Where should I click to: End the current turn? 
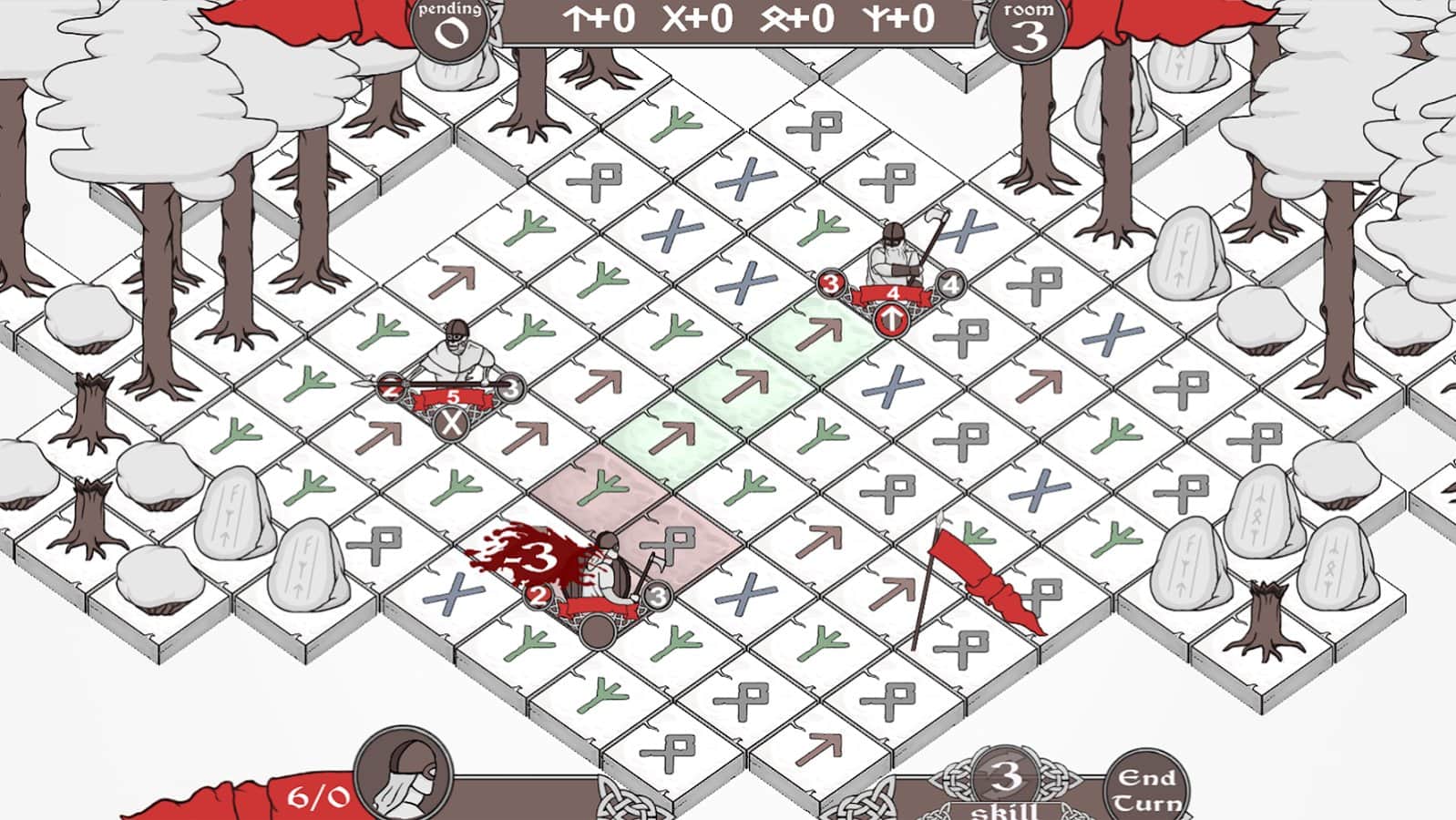pyautogui.click(x=1146, y=787)
